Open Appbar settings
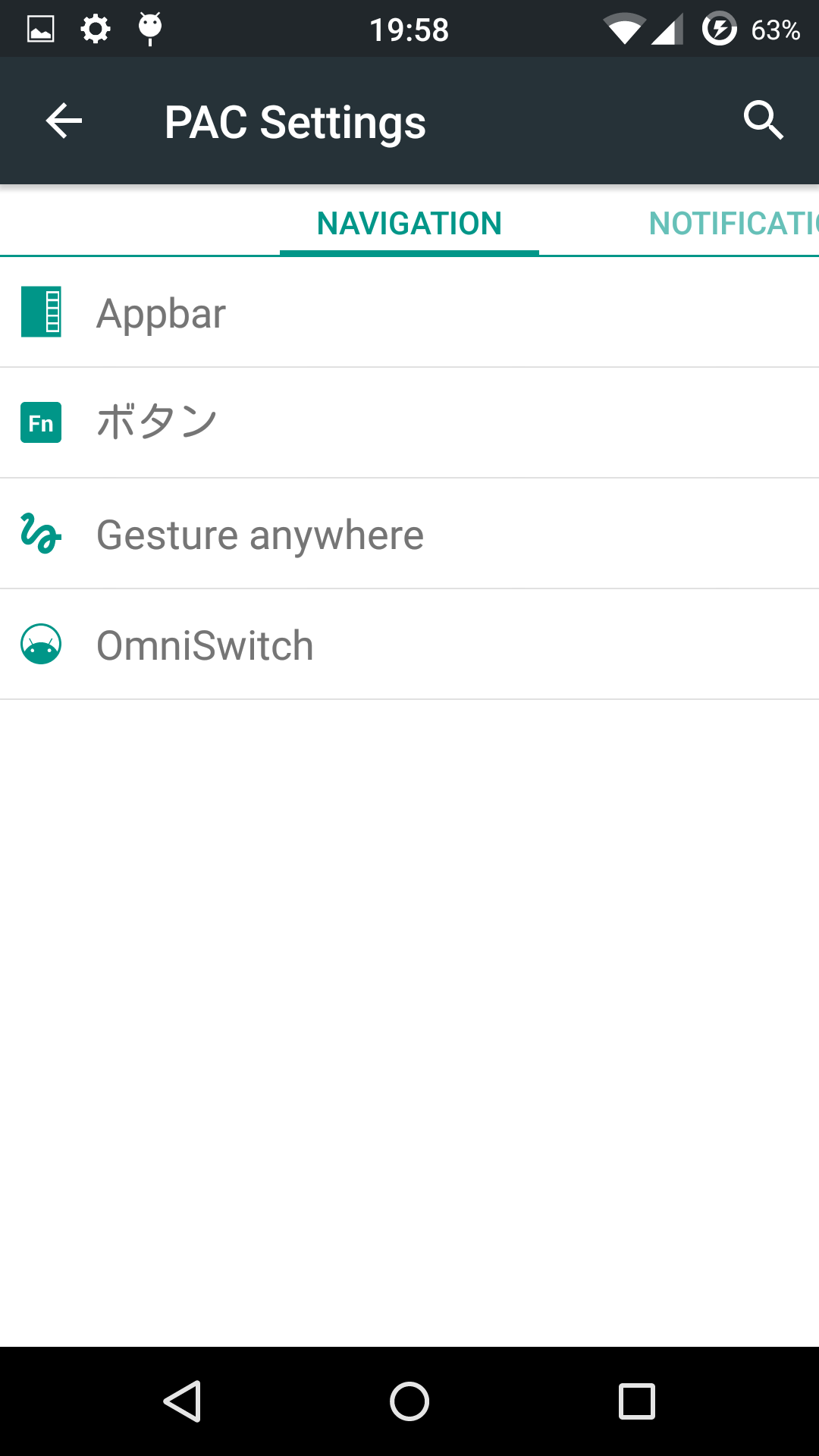This screenshot has width=819, height=1456. point(409,312)
